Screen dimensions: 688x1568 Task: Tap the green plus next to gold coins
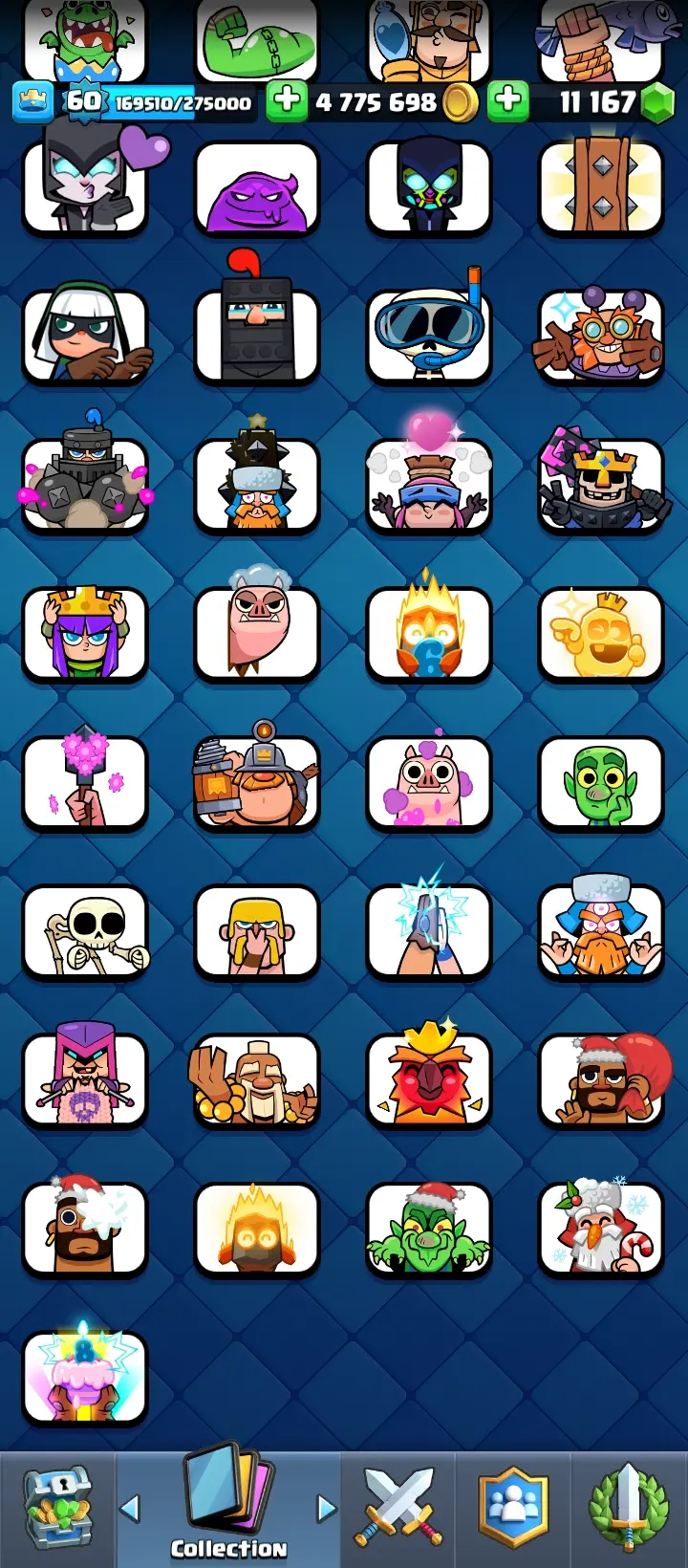[286, 101]
